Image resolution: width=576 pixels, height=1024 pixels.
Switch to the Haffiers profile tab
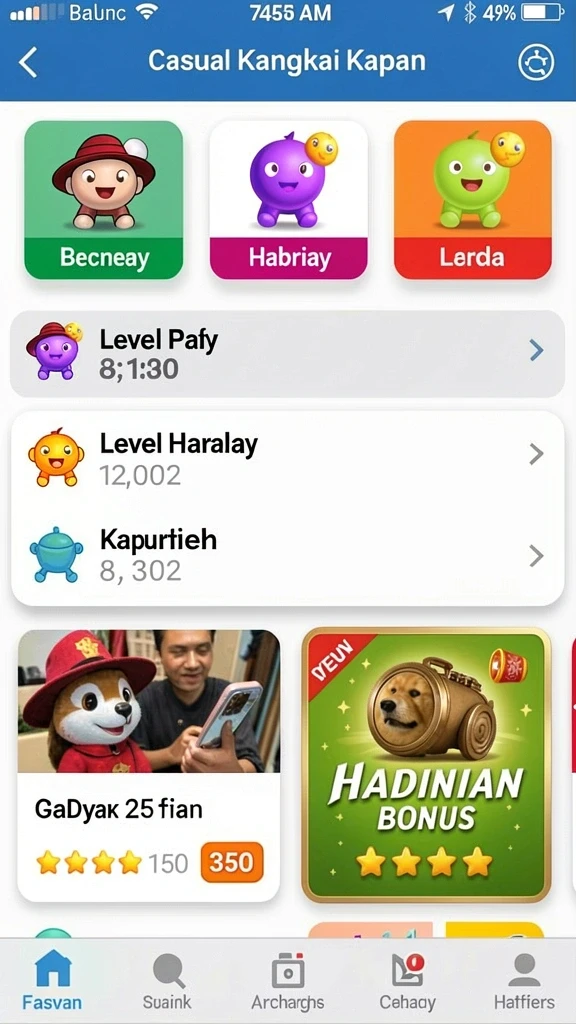pyautogui.click(x=524, y=980)
